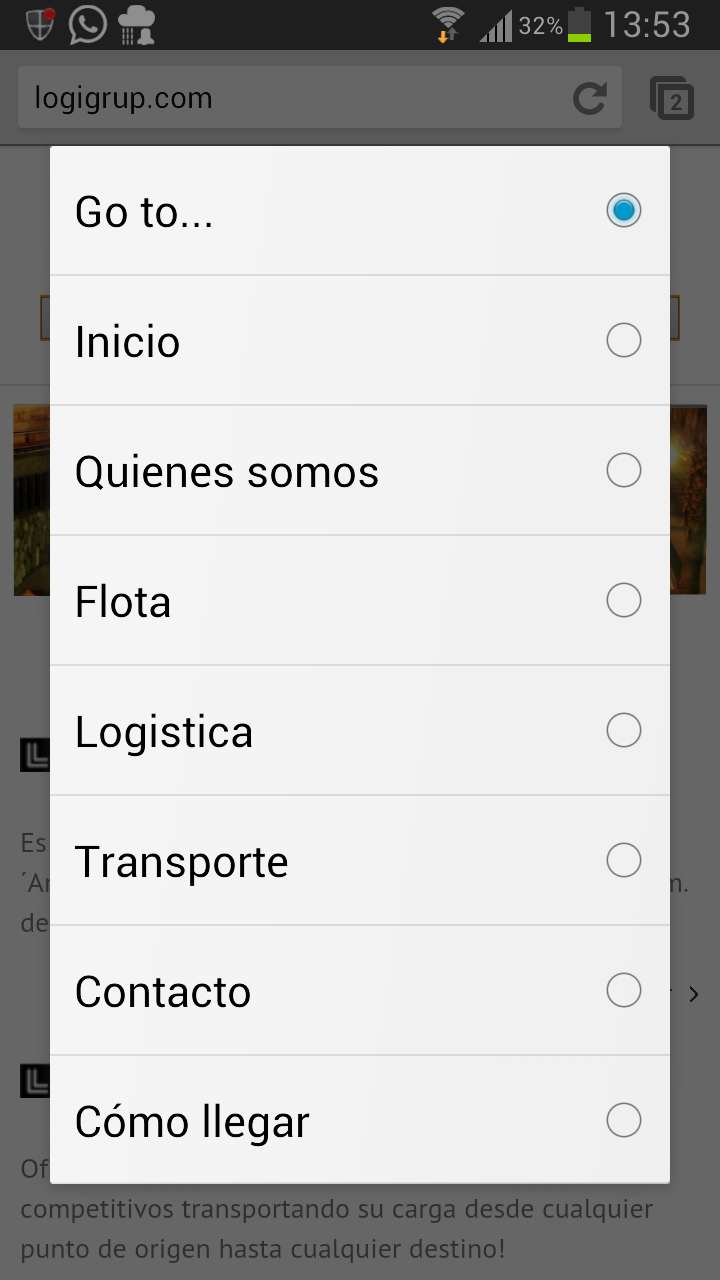Tap the logigrup.com address bar
The height and width of the screenshot is (1280, 720).
pos(290,98)
